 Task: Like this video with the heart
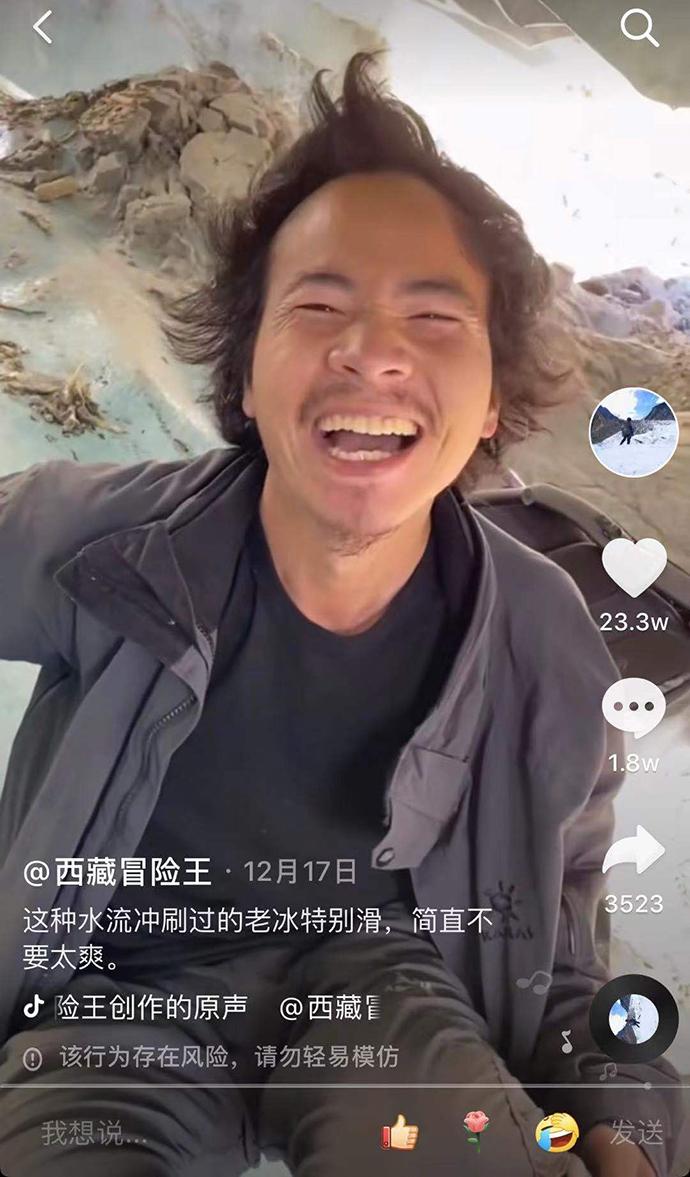coord(633,567)
